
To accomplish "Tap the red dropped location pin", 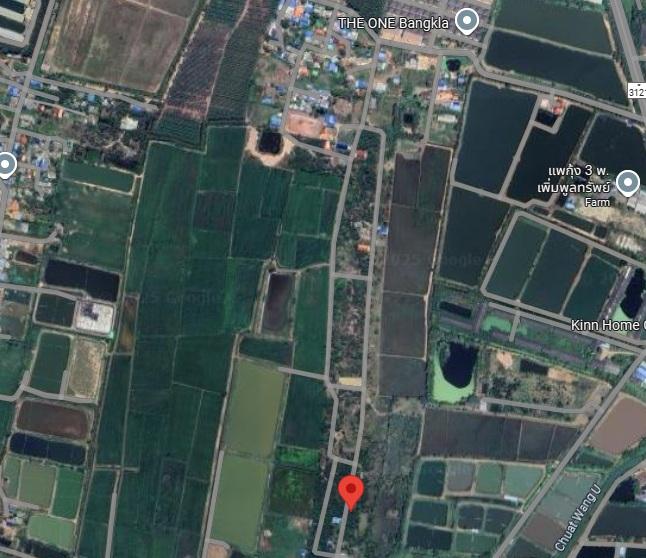I will pyautogui.click(x=350, y=491).
